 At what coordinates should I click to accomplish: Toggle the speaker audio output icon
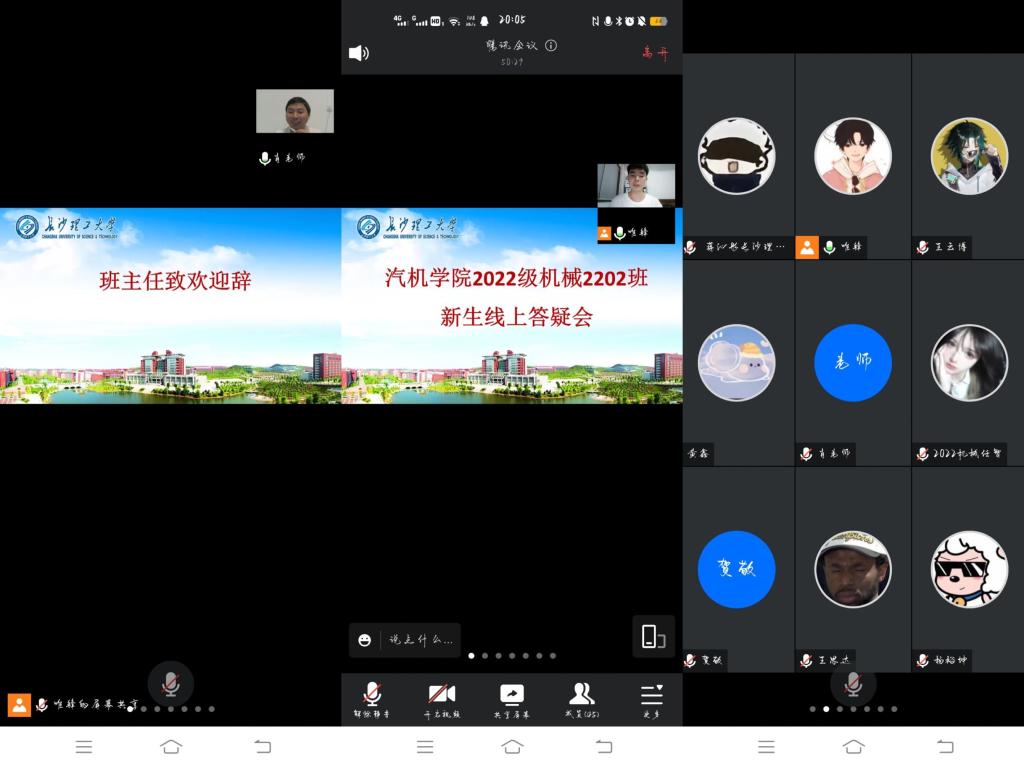pos(359,52)
